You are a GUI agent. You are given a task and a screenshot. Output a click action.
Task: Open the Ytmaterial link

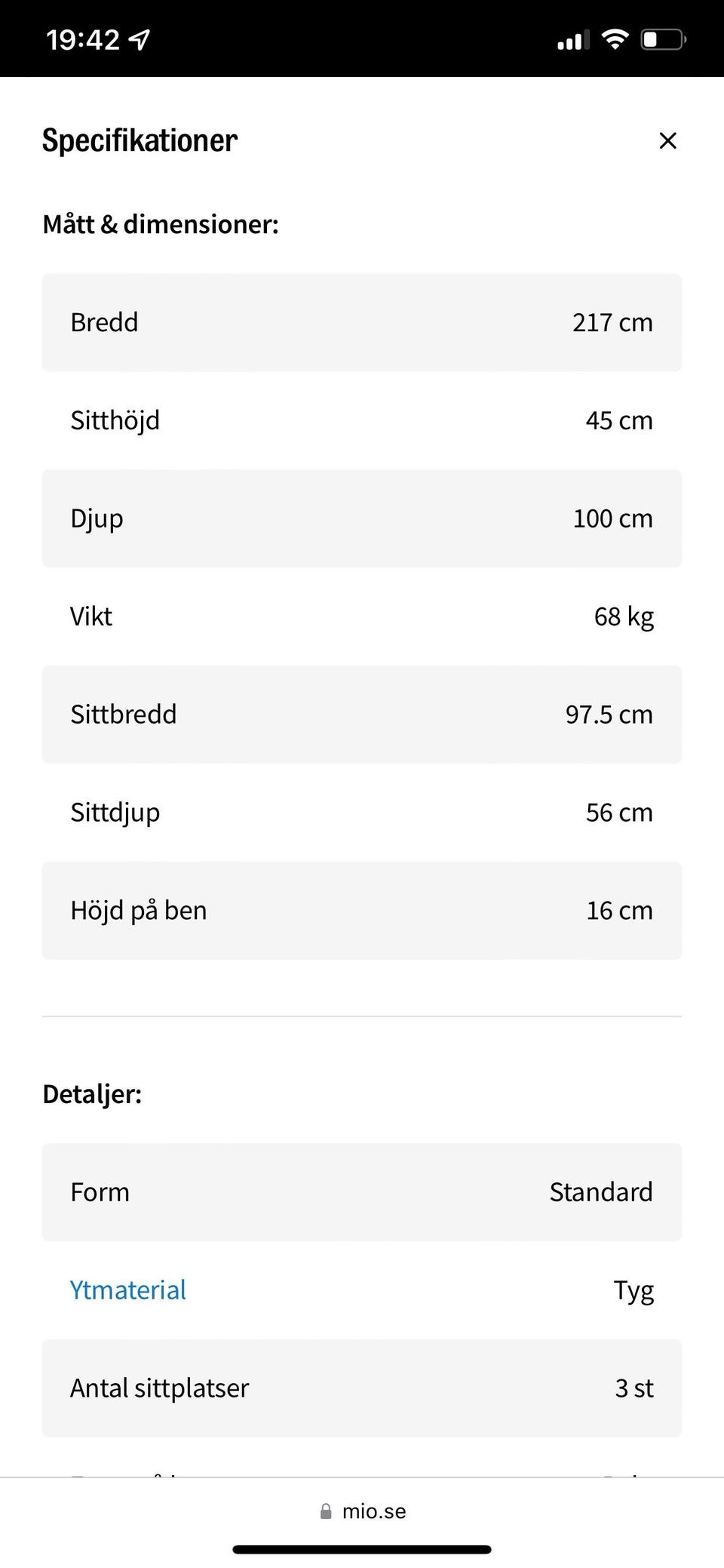pos(127,1290)
